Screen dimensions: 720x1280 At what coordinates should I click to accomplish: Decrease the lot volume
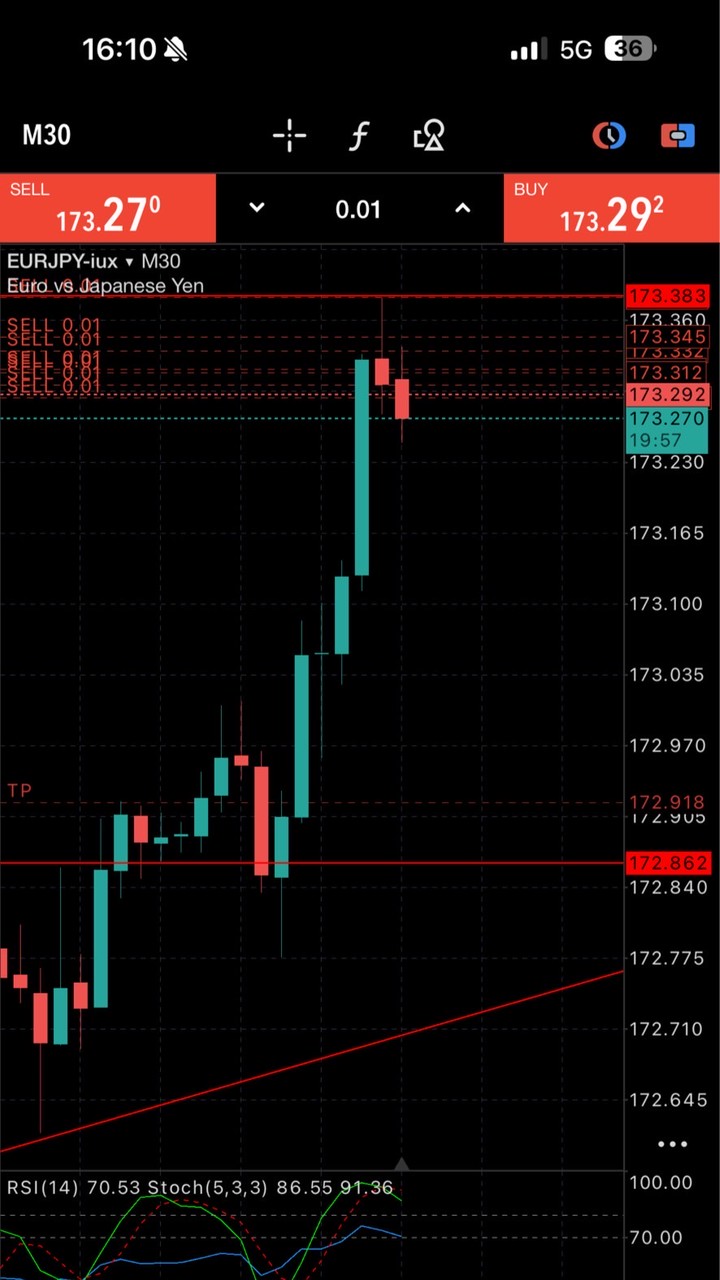(x=257, y=208)
